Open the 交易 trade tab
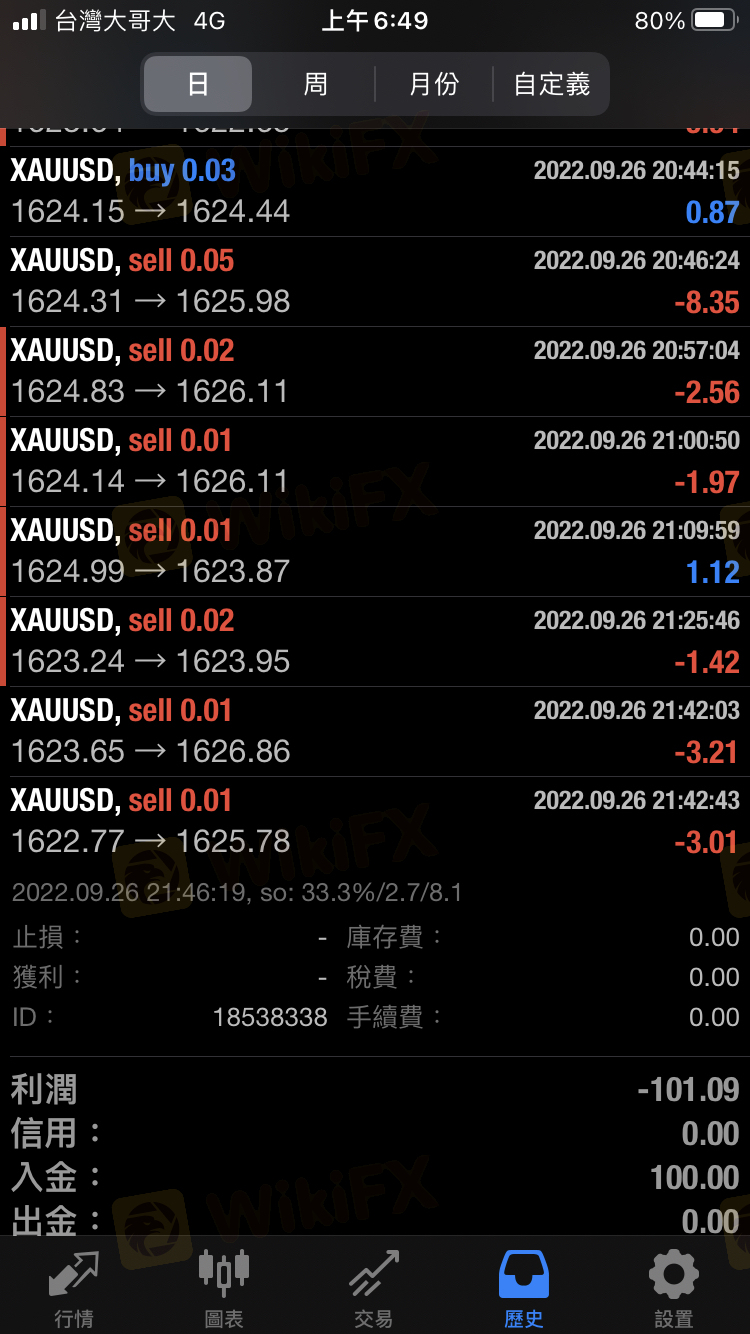The height and width of the screenshot is (1334, 750). [x=374, y=1287]
